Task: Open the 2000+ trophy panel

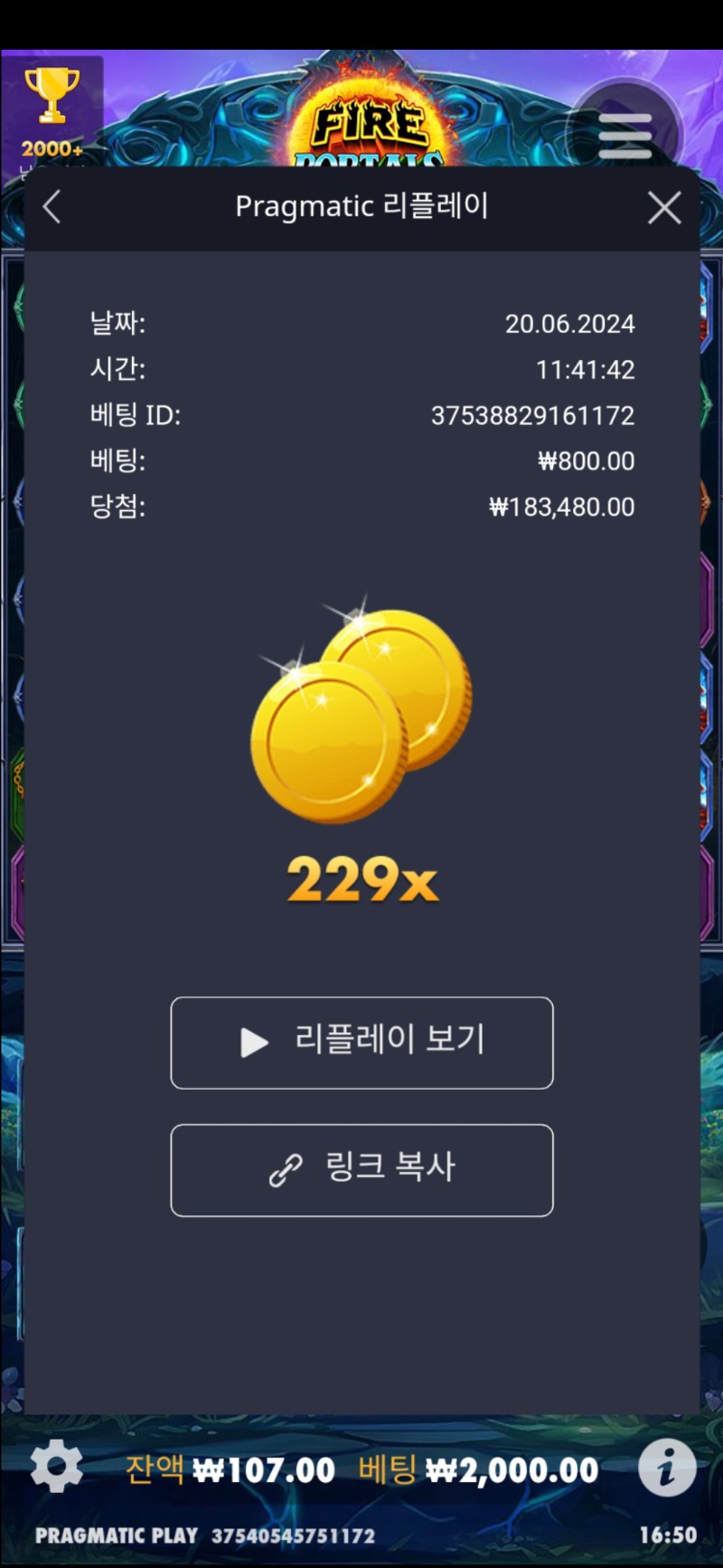Action: click(x=52, y=113)
